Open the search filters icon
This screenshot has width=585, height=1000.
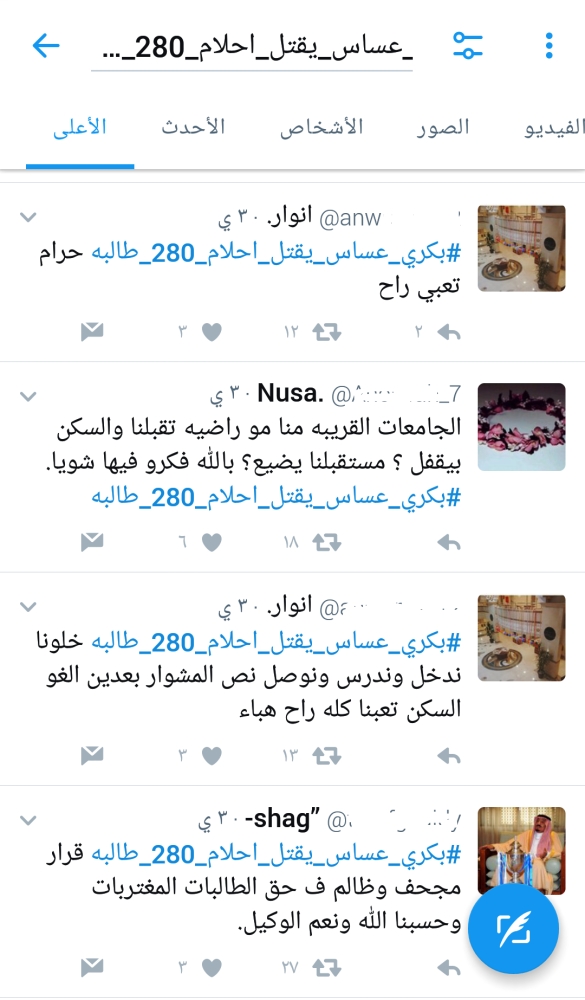(x=468, y=46)
